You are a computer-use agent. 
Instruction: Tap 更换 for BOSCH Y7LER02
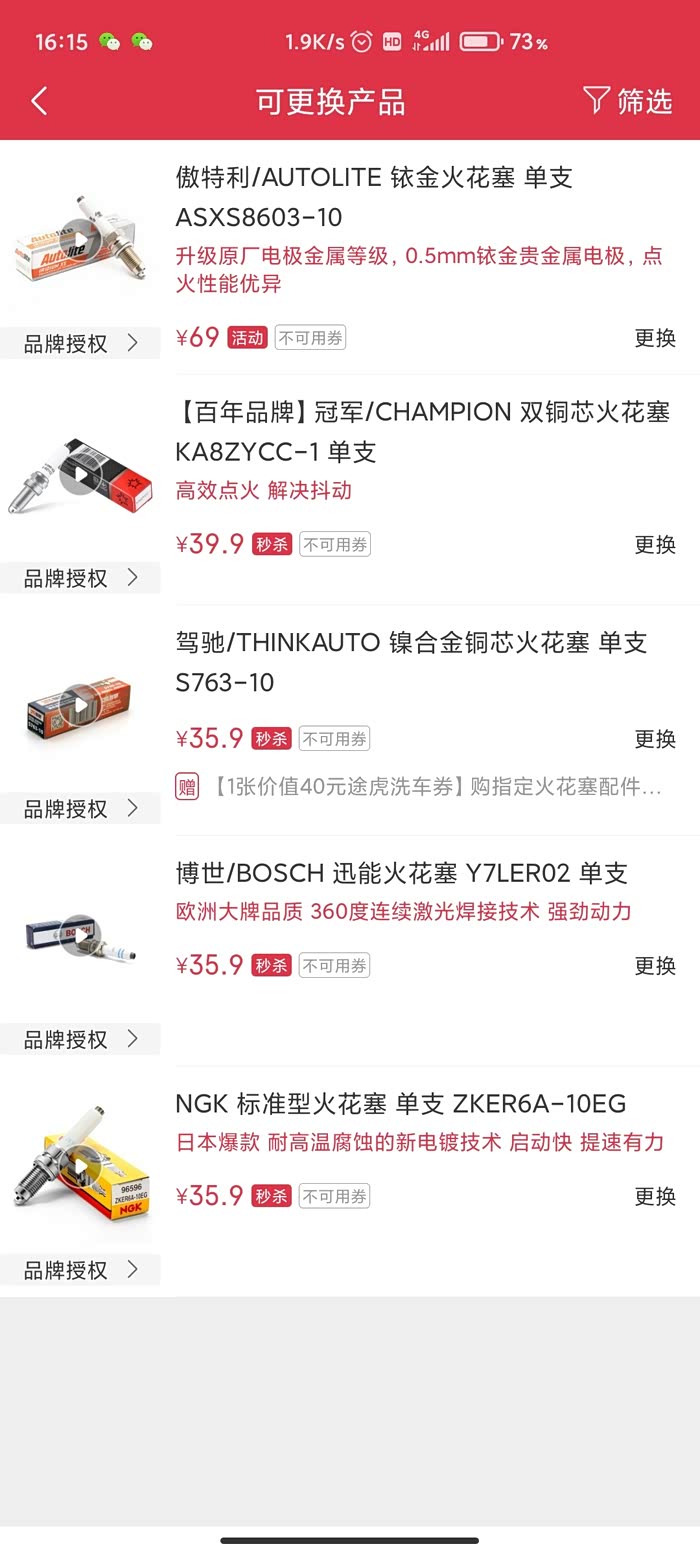coord(655,966)
